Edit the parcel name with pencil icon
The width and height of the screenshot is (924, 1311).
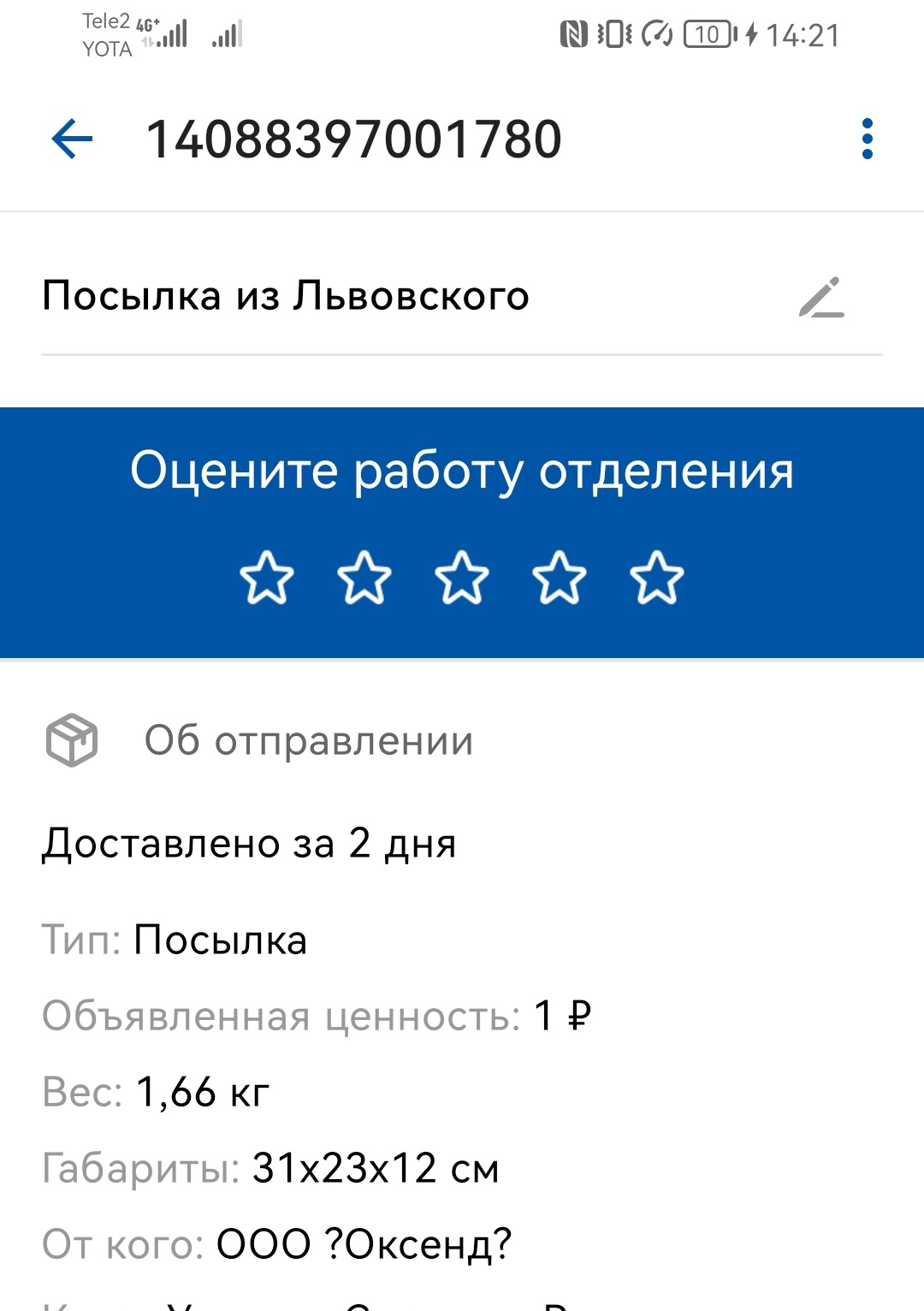pos(821,297)
